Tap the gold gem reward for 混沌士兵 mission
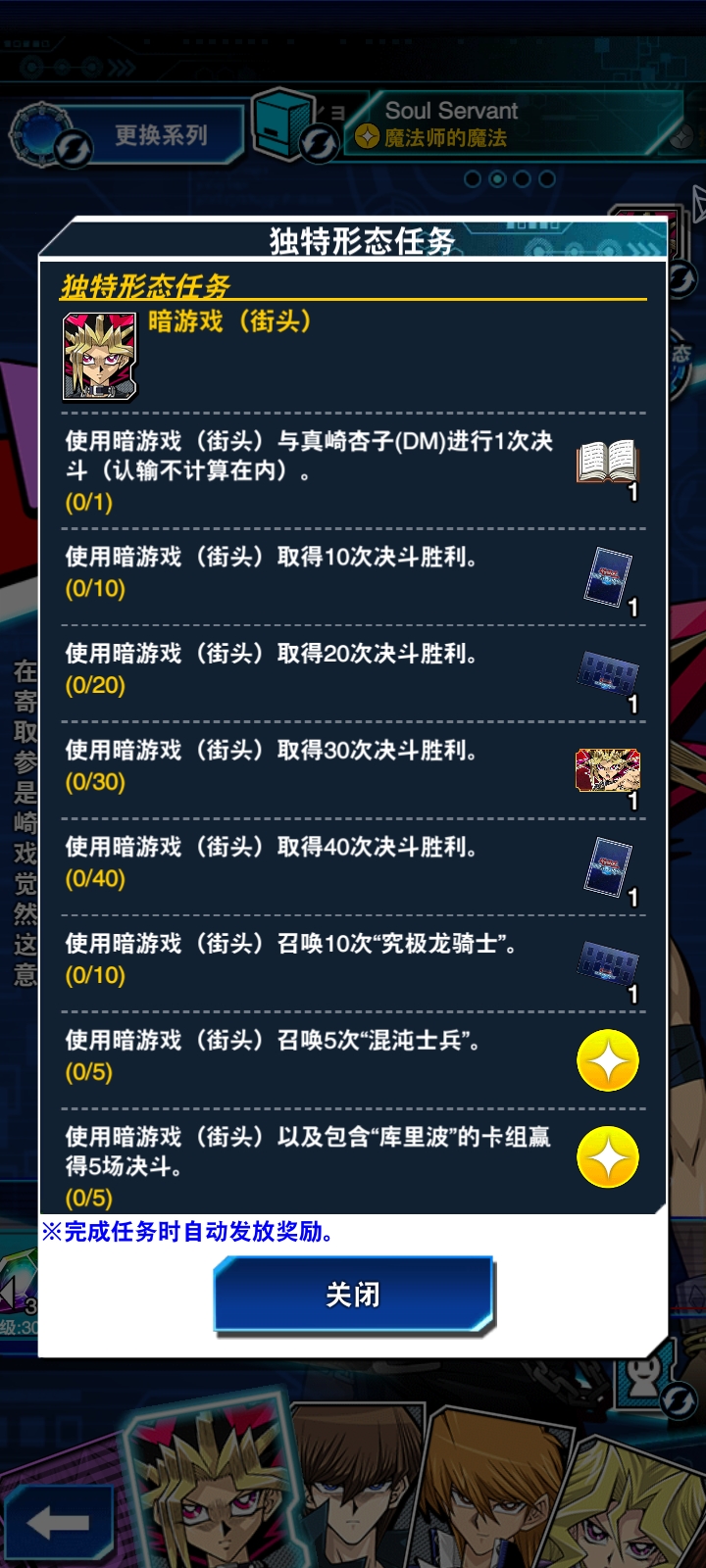 coord(607,1060)
